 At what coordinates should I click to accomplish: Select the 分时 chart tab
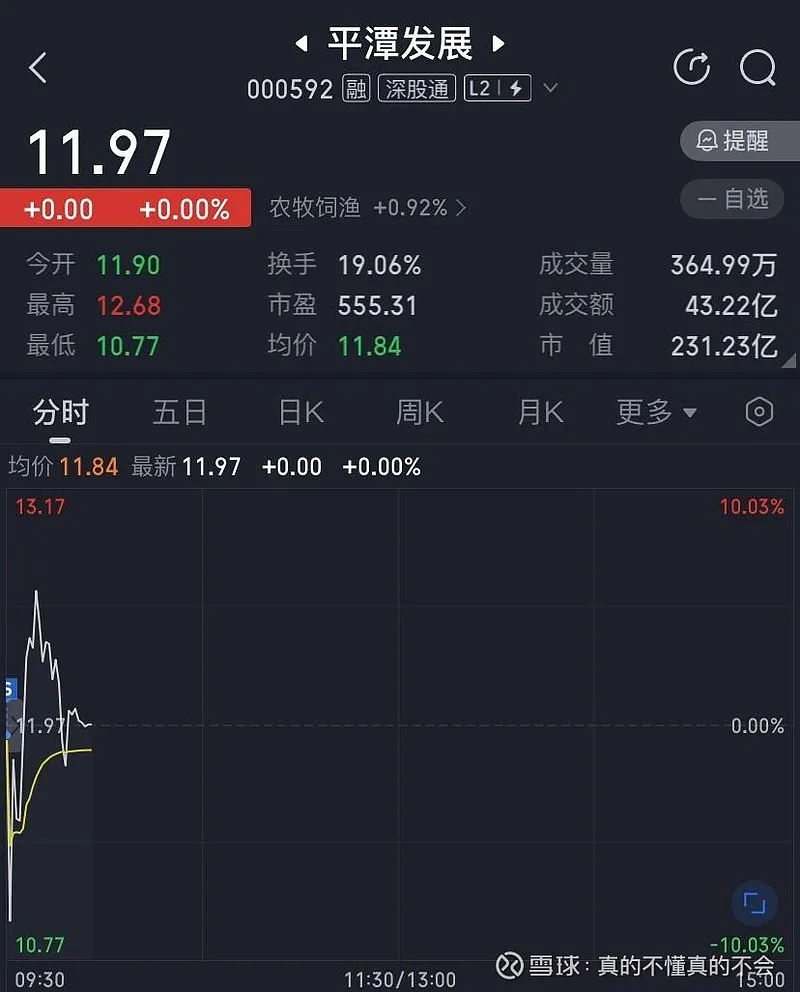coord(60,412)
